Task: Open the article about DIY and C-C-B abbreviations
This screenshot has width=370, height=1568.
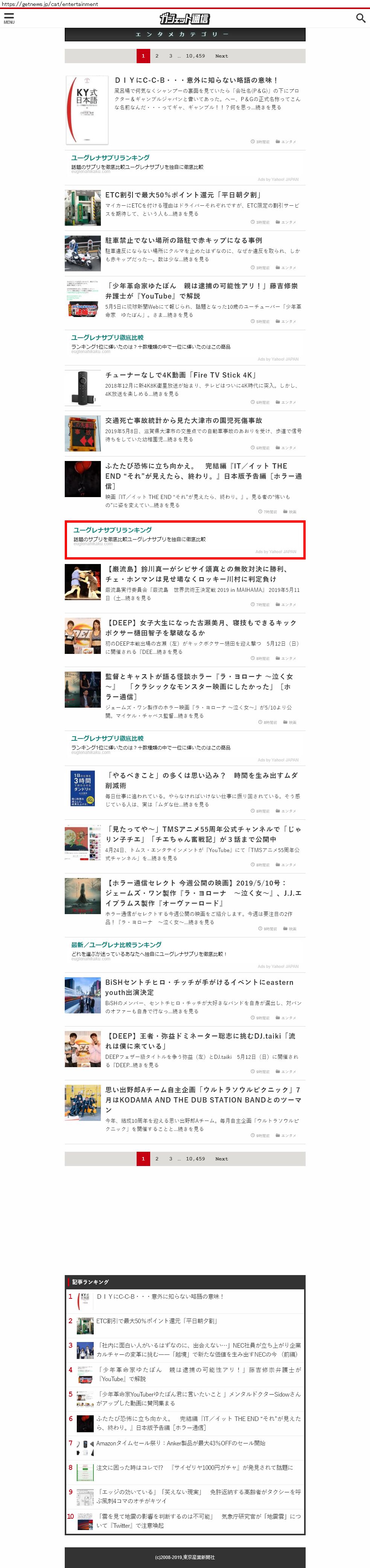Action: tap(196, 80)
